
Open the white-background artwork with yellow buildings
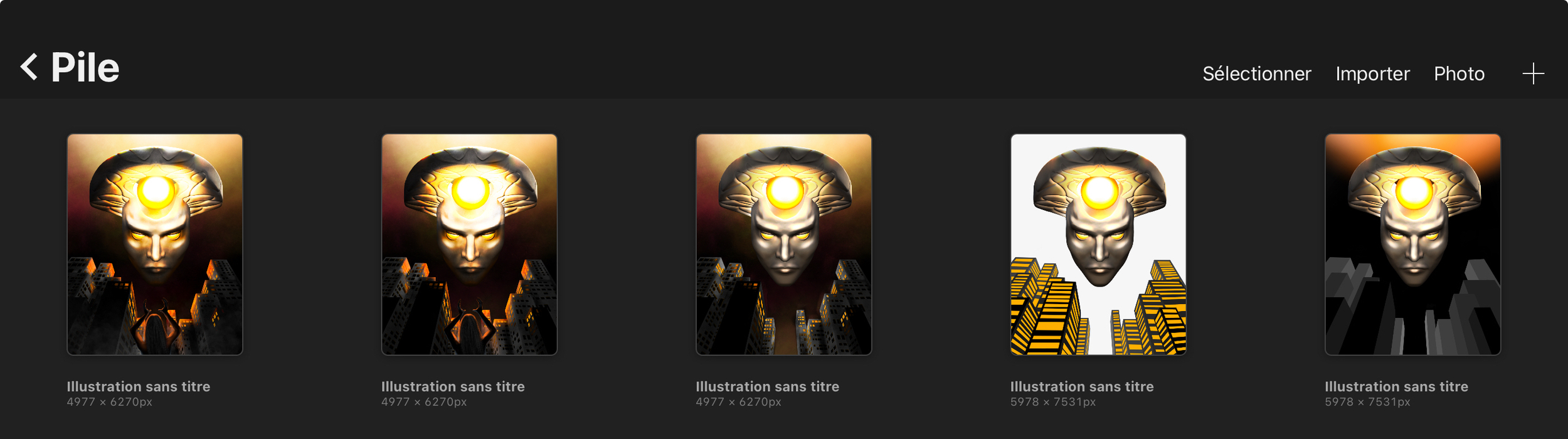[x=1098, y=245]
